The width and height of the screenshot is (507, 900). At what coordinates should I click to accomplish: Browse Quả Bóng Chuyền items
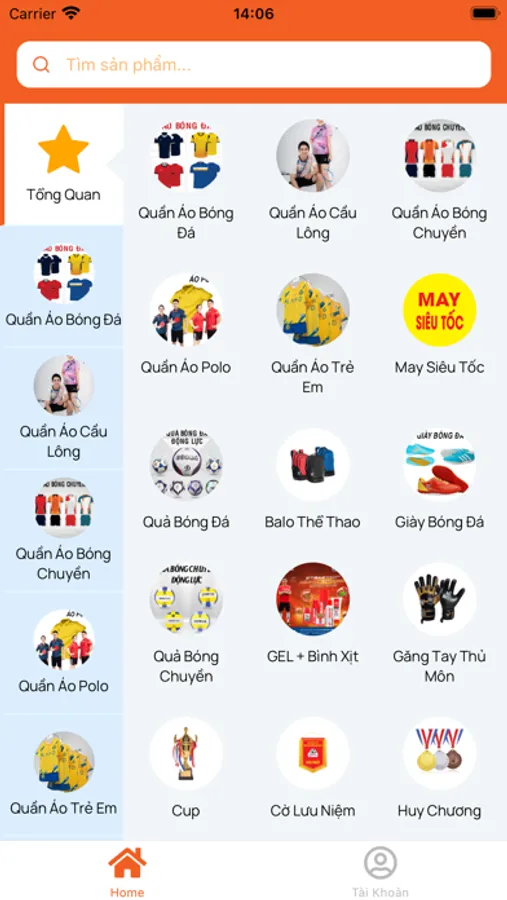[186, 623]
